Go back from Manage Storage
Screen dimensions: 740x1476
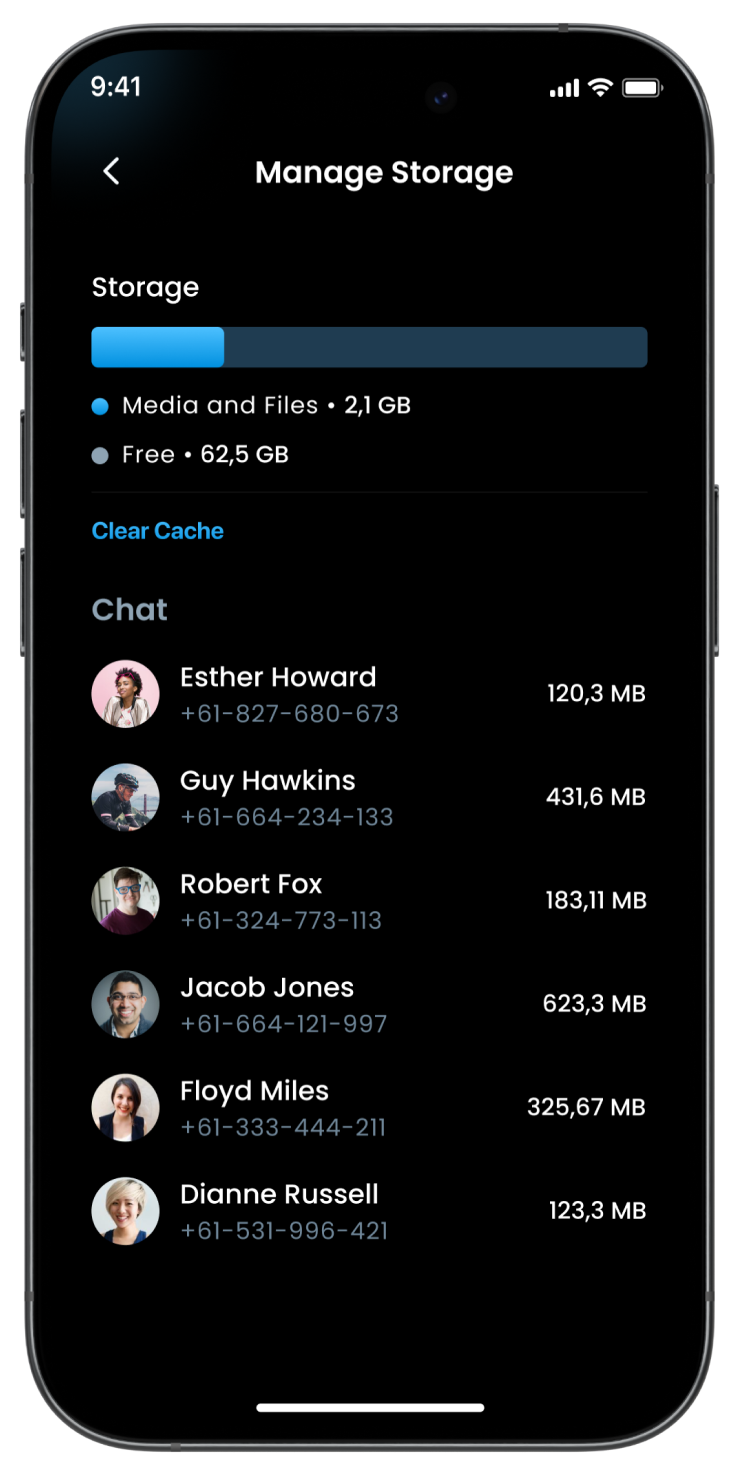111,172
